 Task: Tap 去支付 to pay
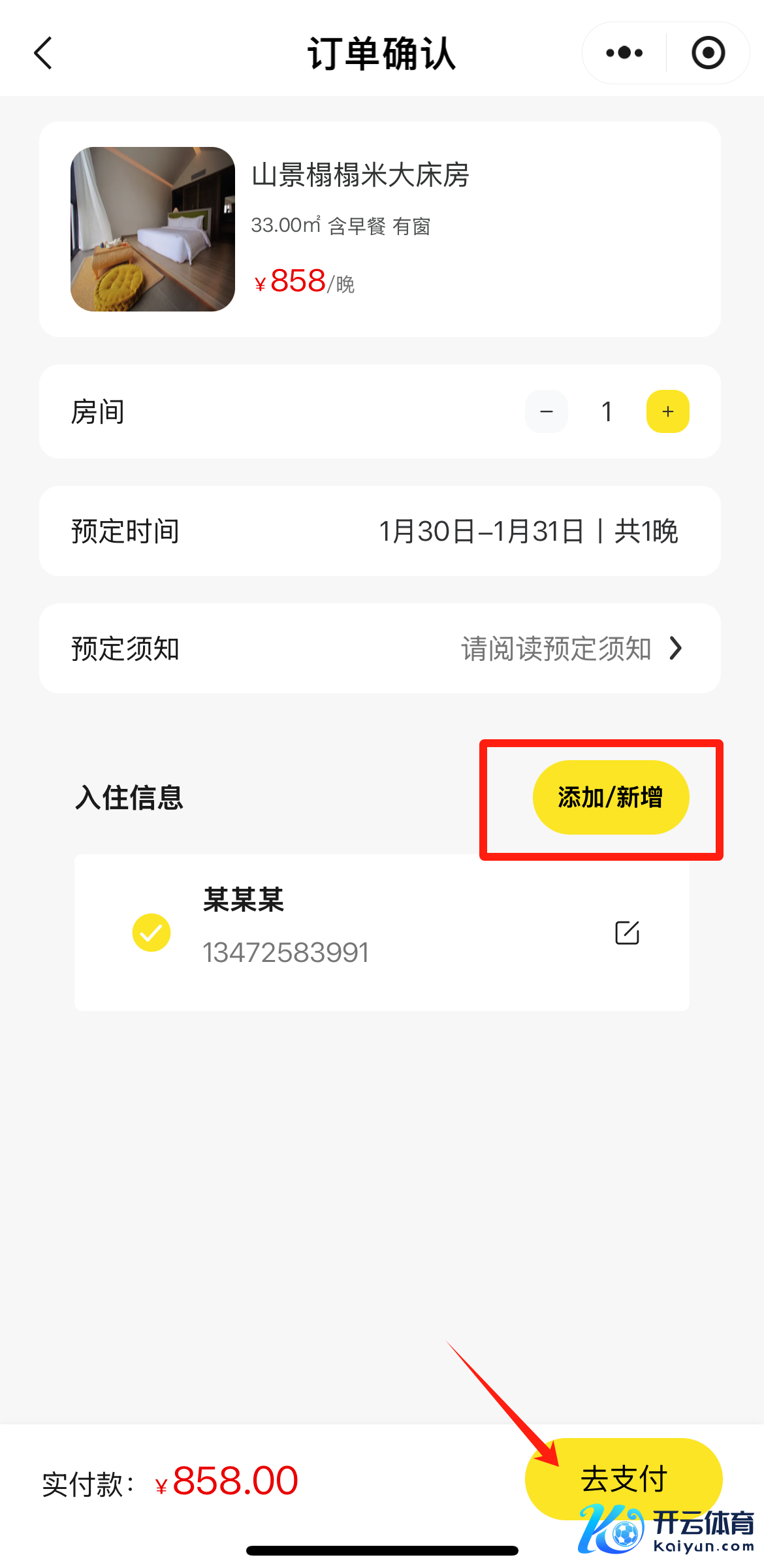coord(623,1479)
